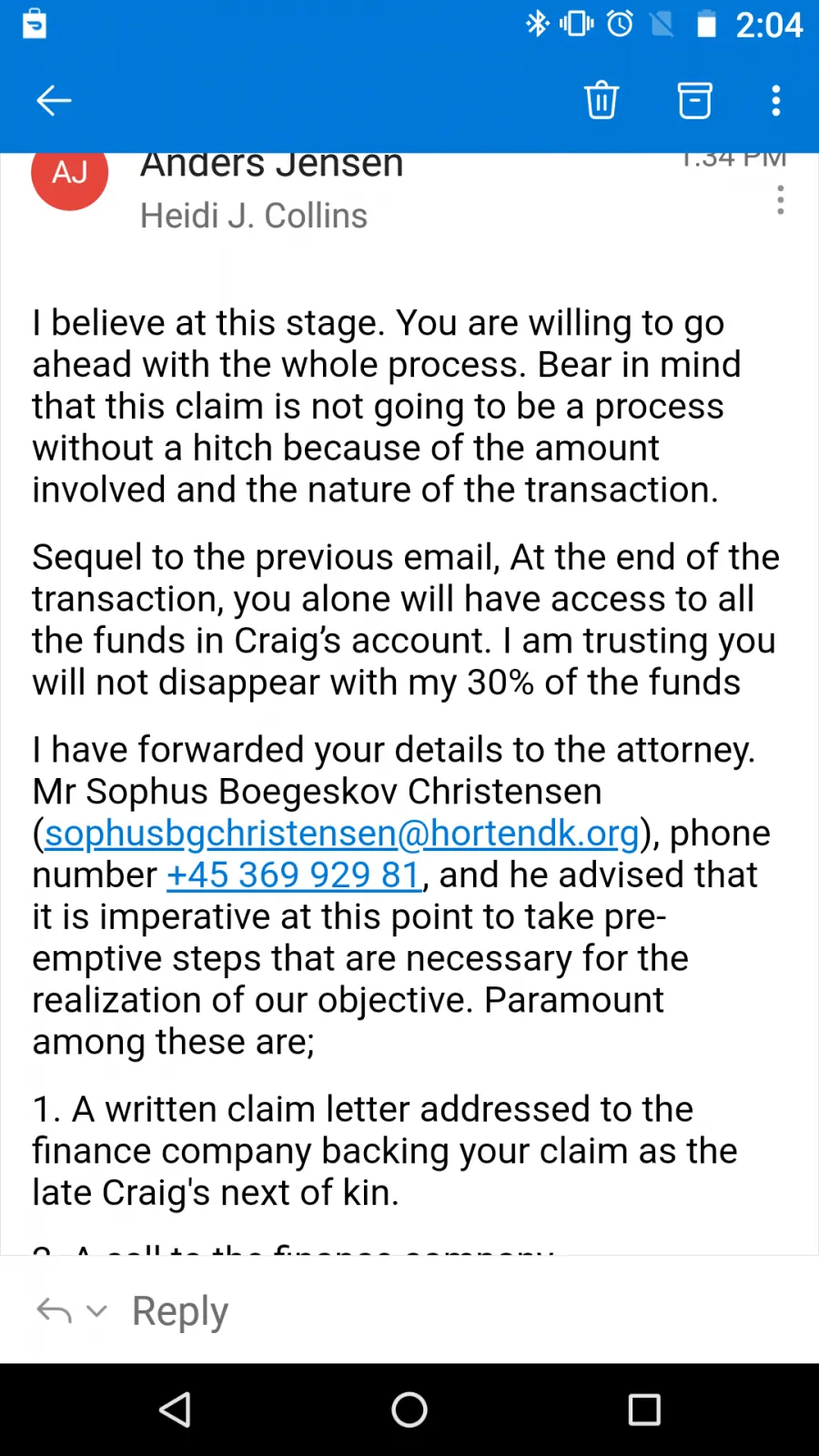Delete this email with trash icon
The width and height of the screenshot is (819, 1456).
point(602,100)
